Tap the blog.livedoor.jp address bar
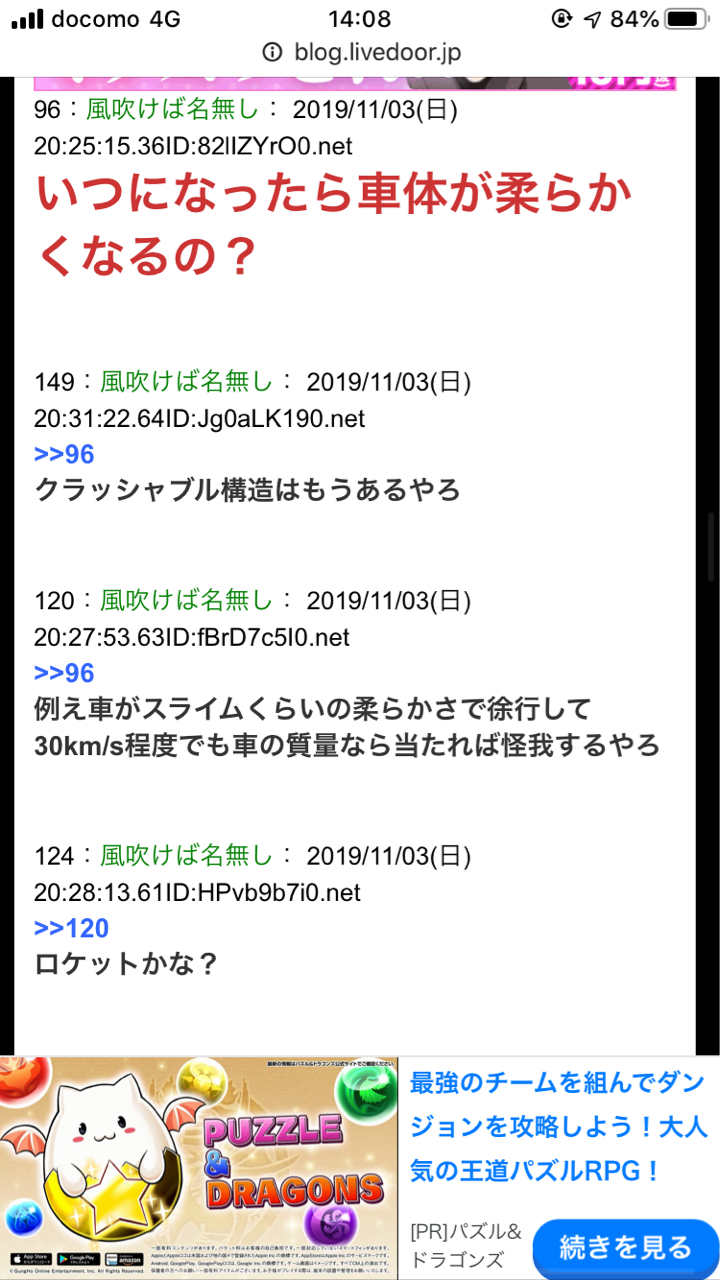The height and width of the screenshot is (1280, 720). click(360, 52)
